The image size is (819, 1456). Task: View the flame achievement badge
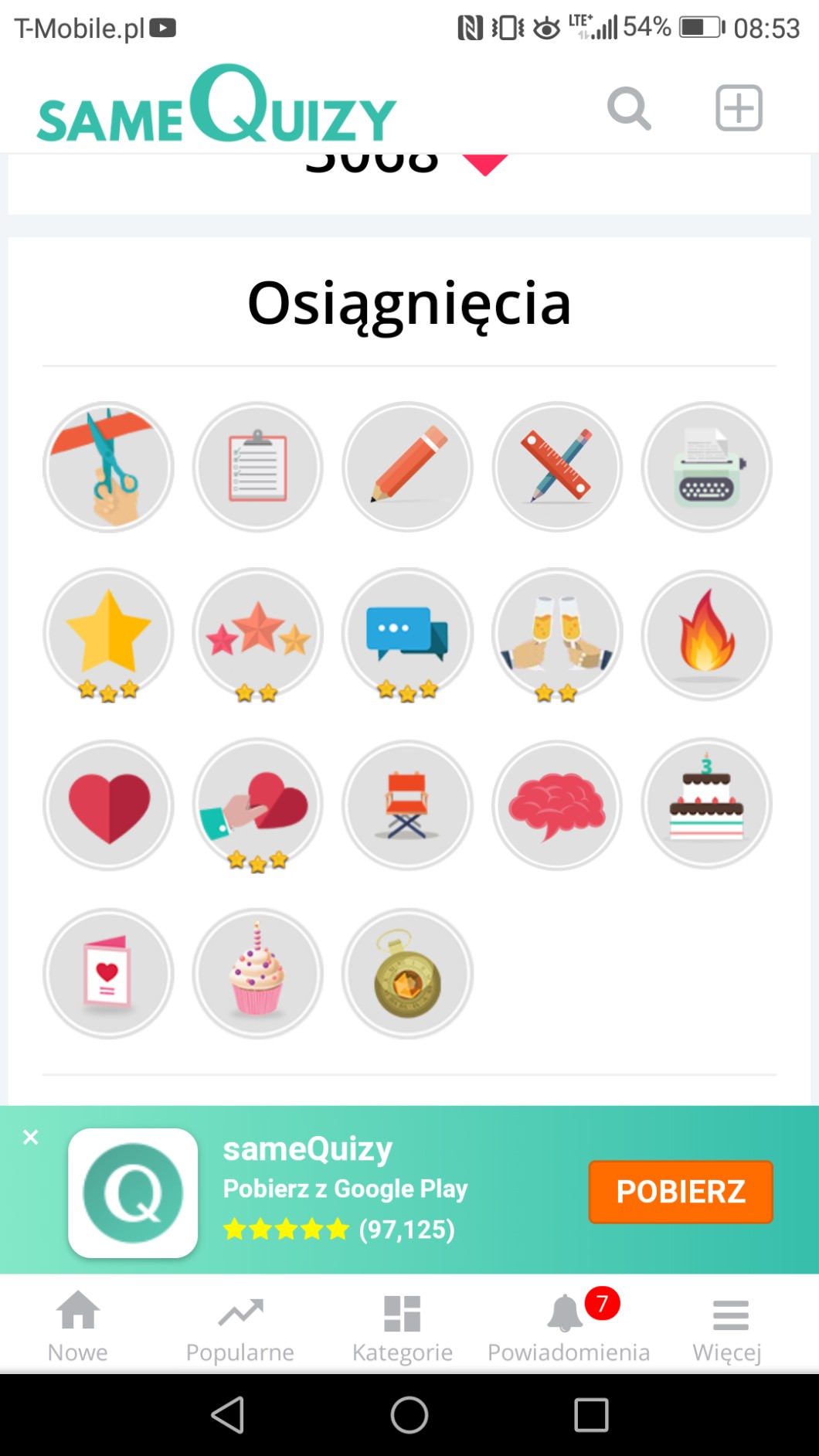706,634
